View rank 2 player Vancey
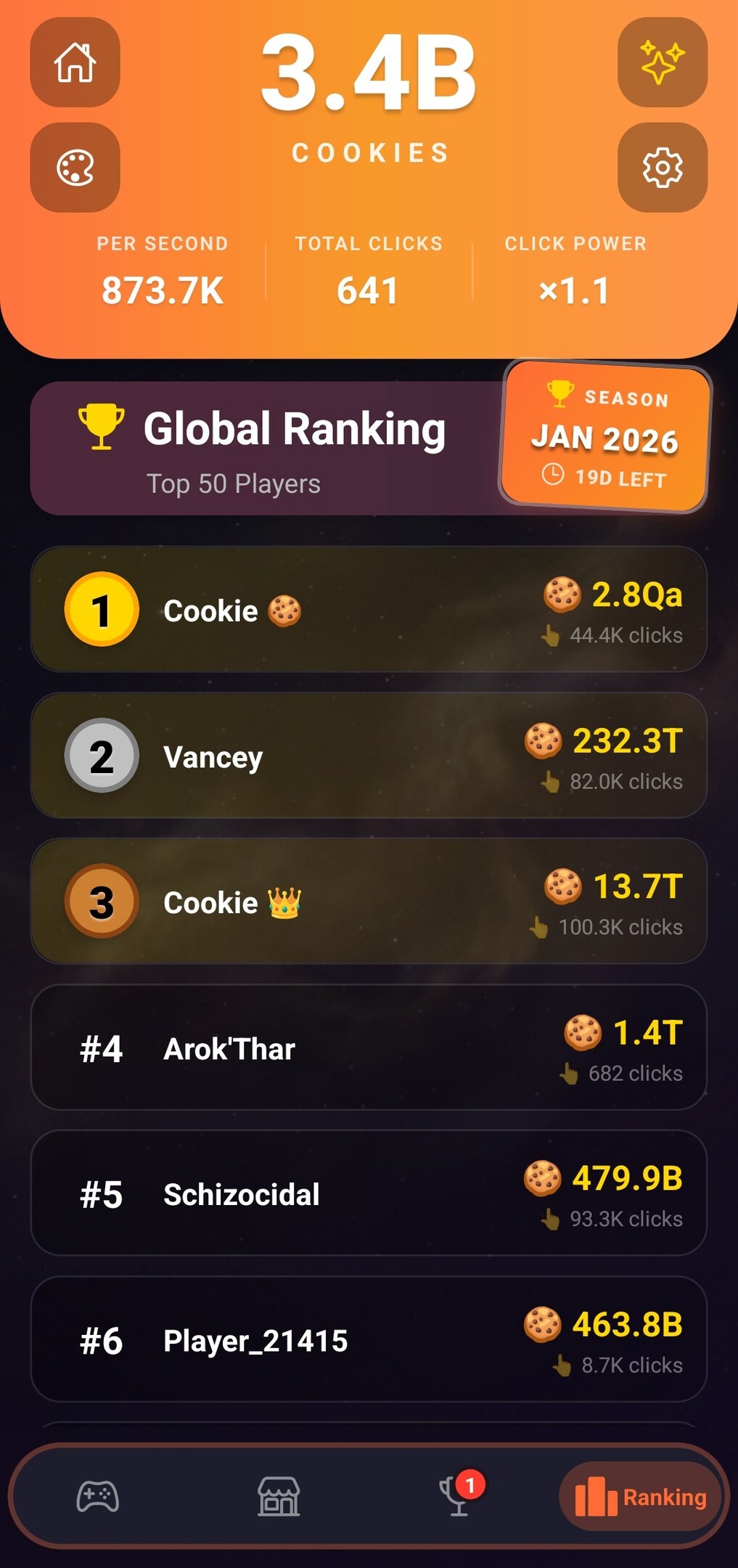738x1568 pixels. click(x=369, y=756)
